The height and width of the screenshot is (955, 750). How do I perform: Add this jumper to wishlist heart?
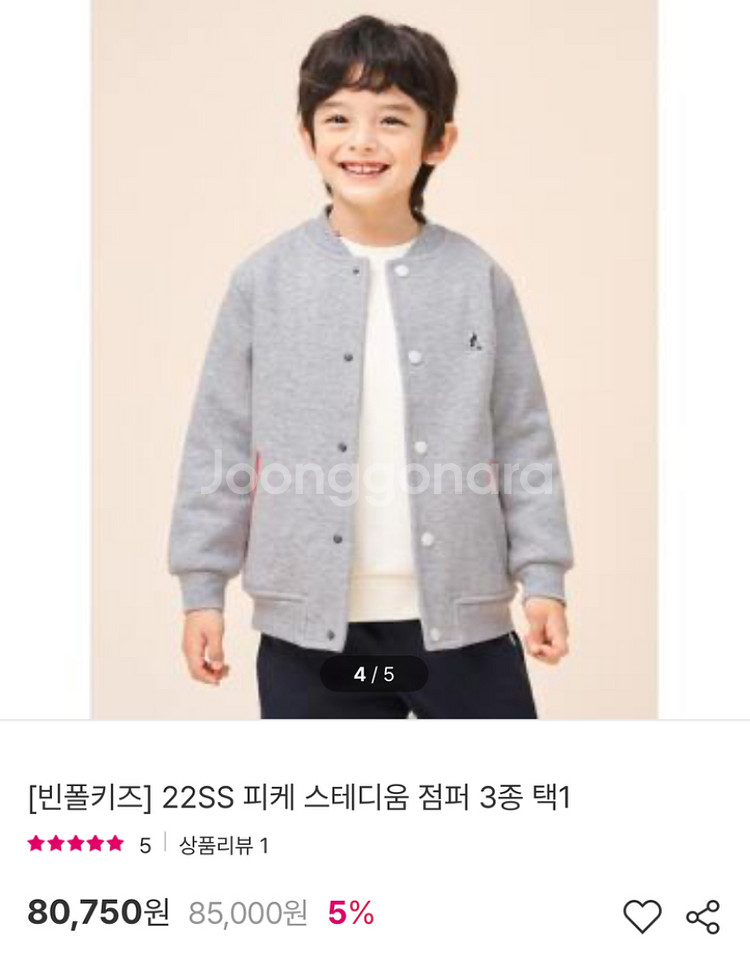(x=642, y=916)
